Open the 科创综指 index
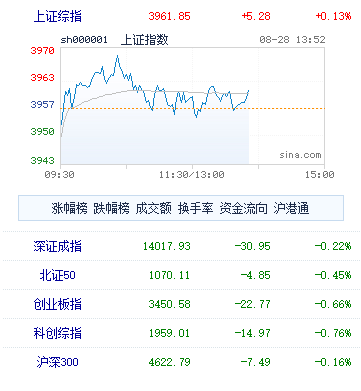The width and height of the screenshot is (361, 391). [x=58, y=333]
